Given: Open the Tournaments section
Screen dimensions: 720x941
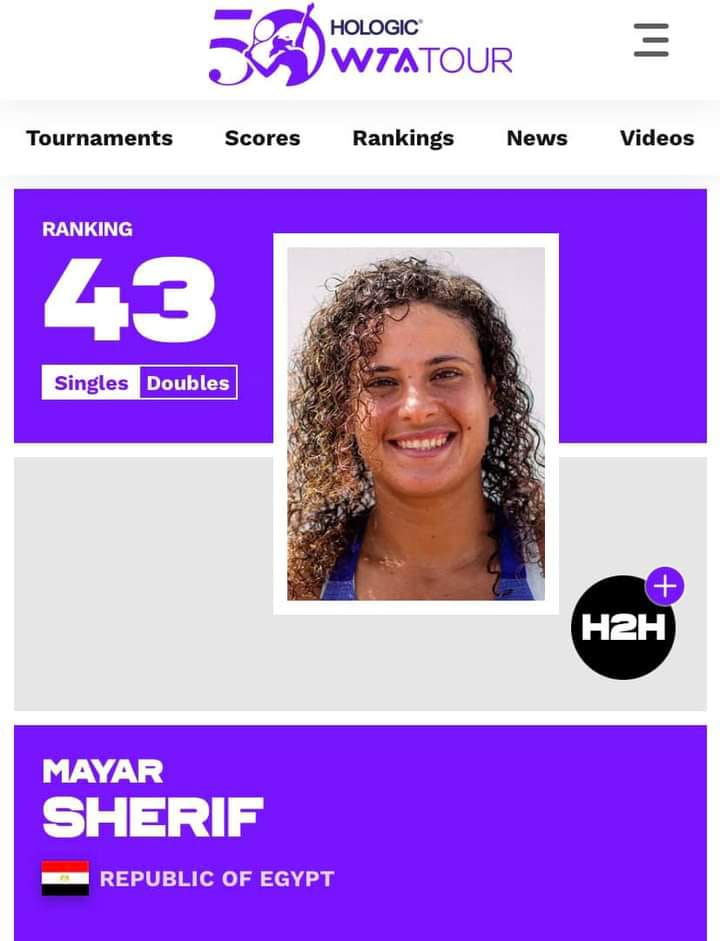Looking at the screenshot, I should 99,138.
